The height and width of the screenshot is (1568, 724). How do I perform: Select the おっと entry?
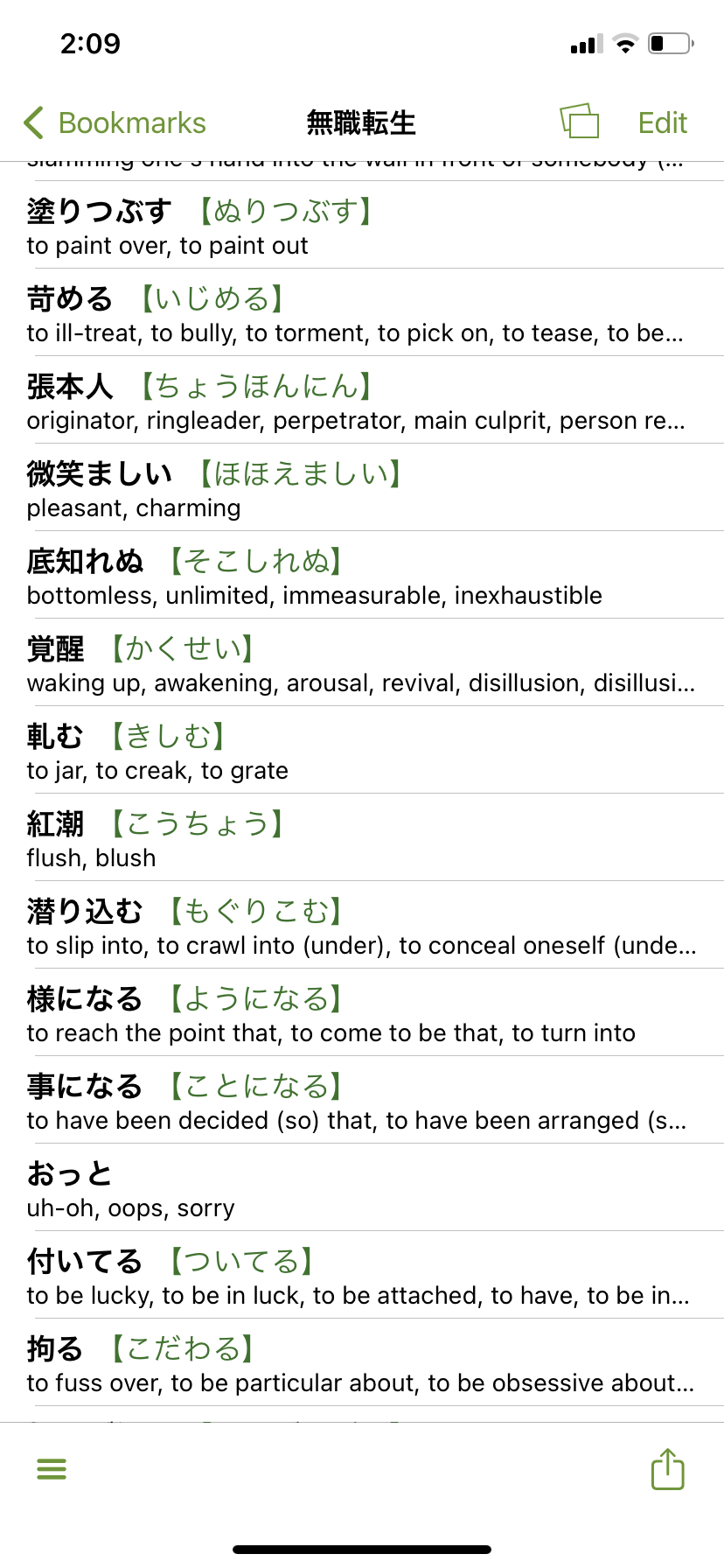coord(362,1188)
